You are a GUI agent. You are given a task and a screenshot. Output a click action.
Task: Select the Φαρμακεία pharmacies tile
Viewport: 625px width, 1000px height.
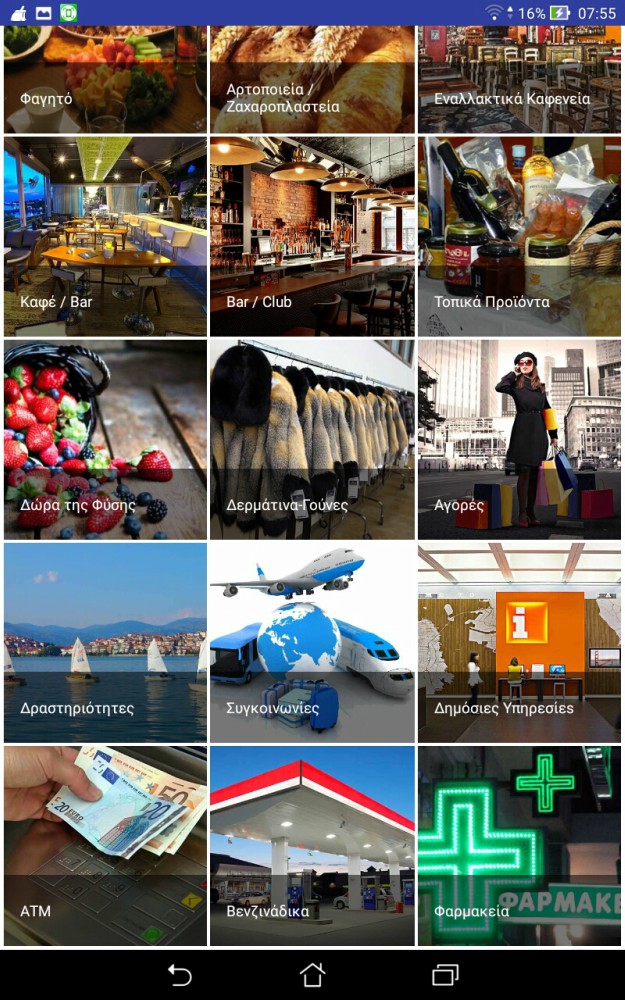519,845
